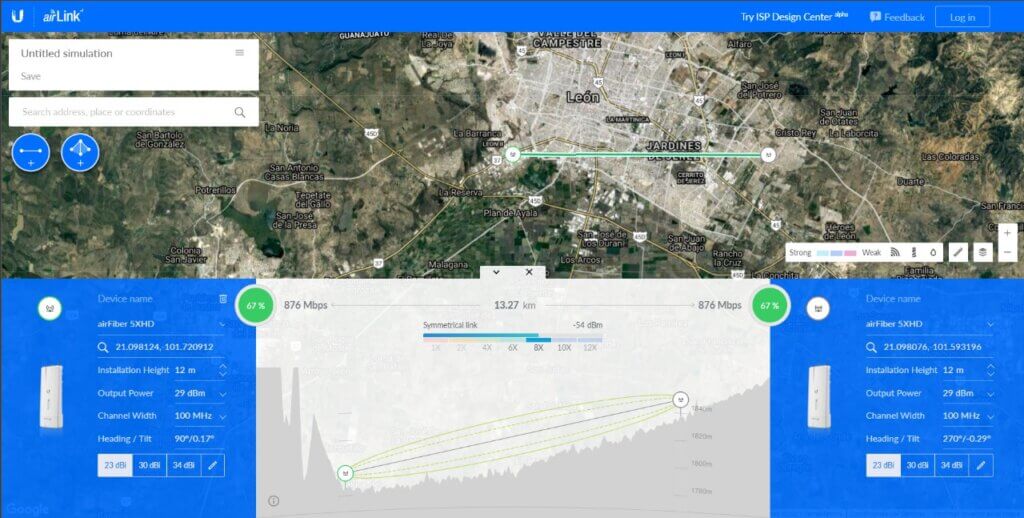Open the Untitled simulation hamburger menu
This screenshot has height=518, width=1024.
239,53
